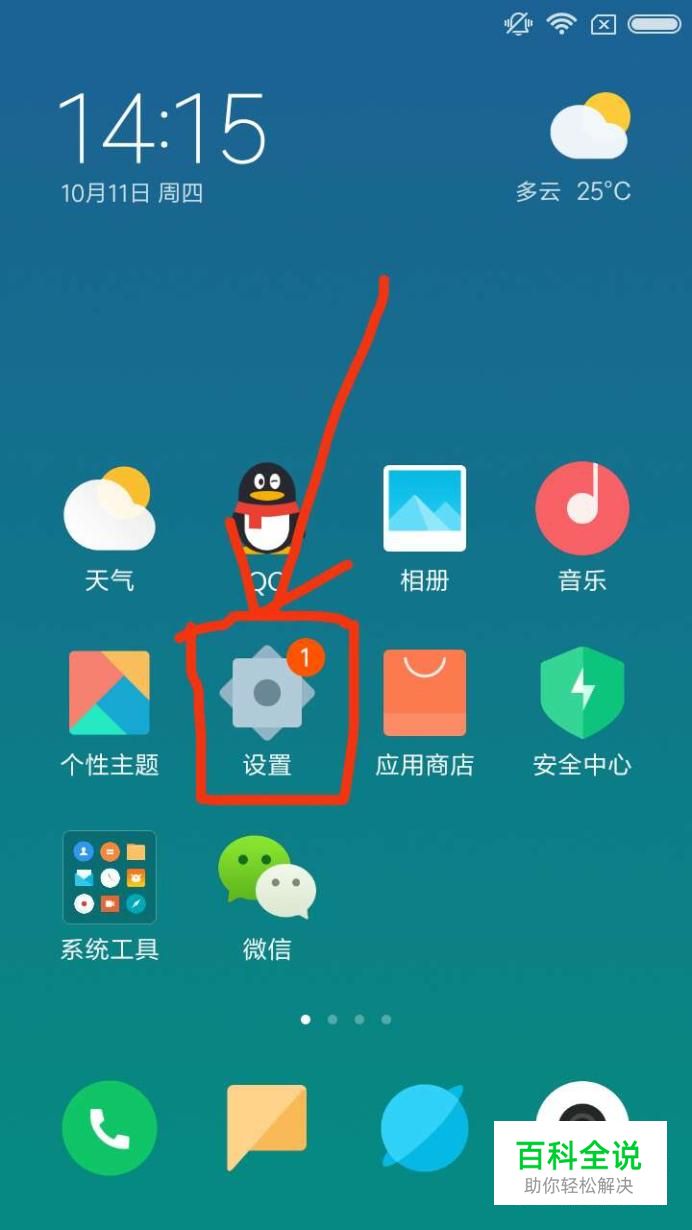Image resolution: width=692 pixels, height=1230 pixels.
Task: Open the browser app in dock
Action: [425, 1128]
